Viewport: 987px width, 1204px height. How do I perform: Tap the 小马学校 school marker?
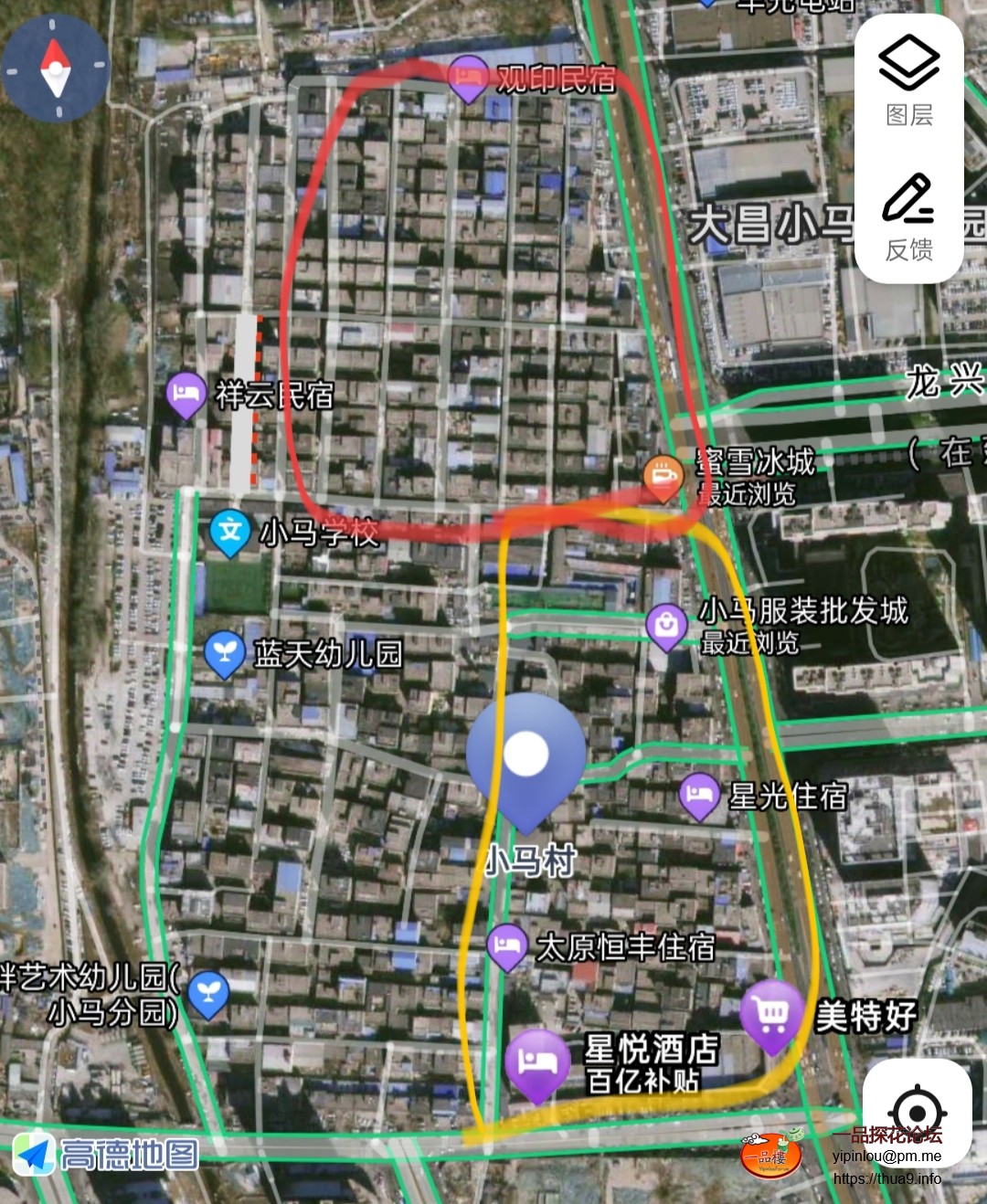(229, 532)
